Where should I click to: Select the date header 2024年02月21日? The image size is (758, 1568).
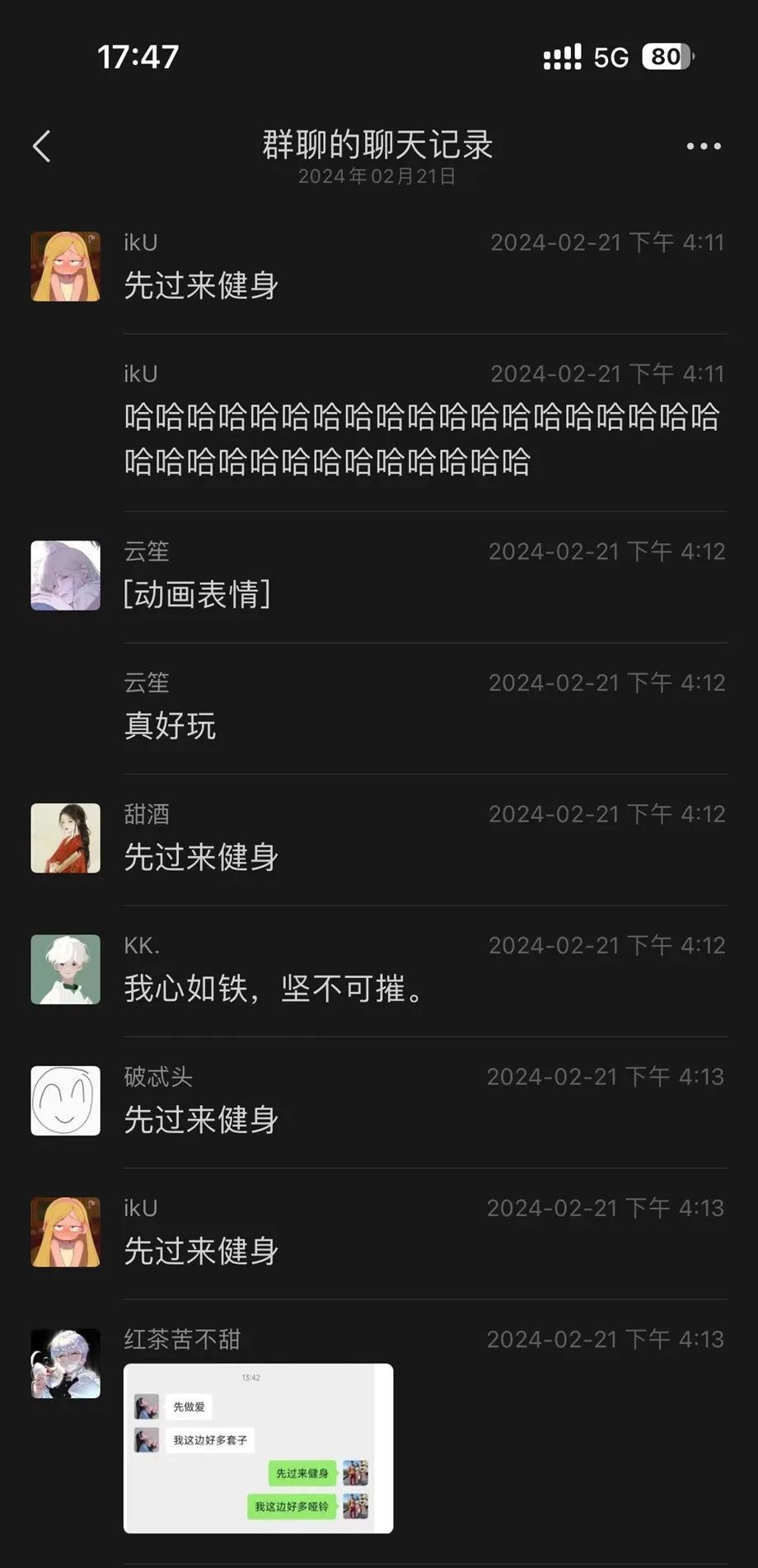click(379, 176)
